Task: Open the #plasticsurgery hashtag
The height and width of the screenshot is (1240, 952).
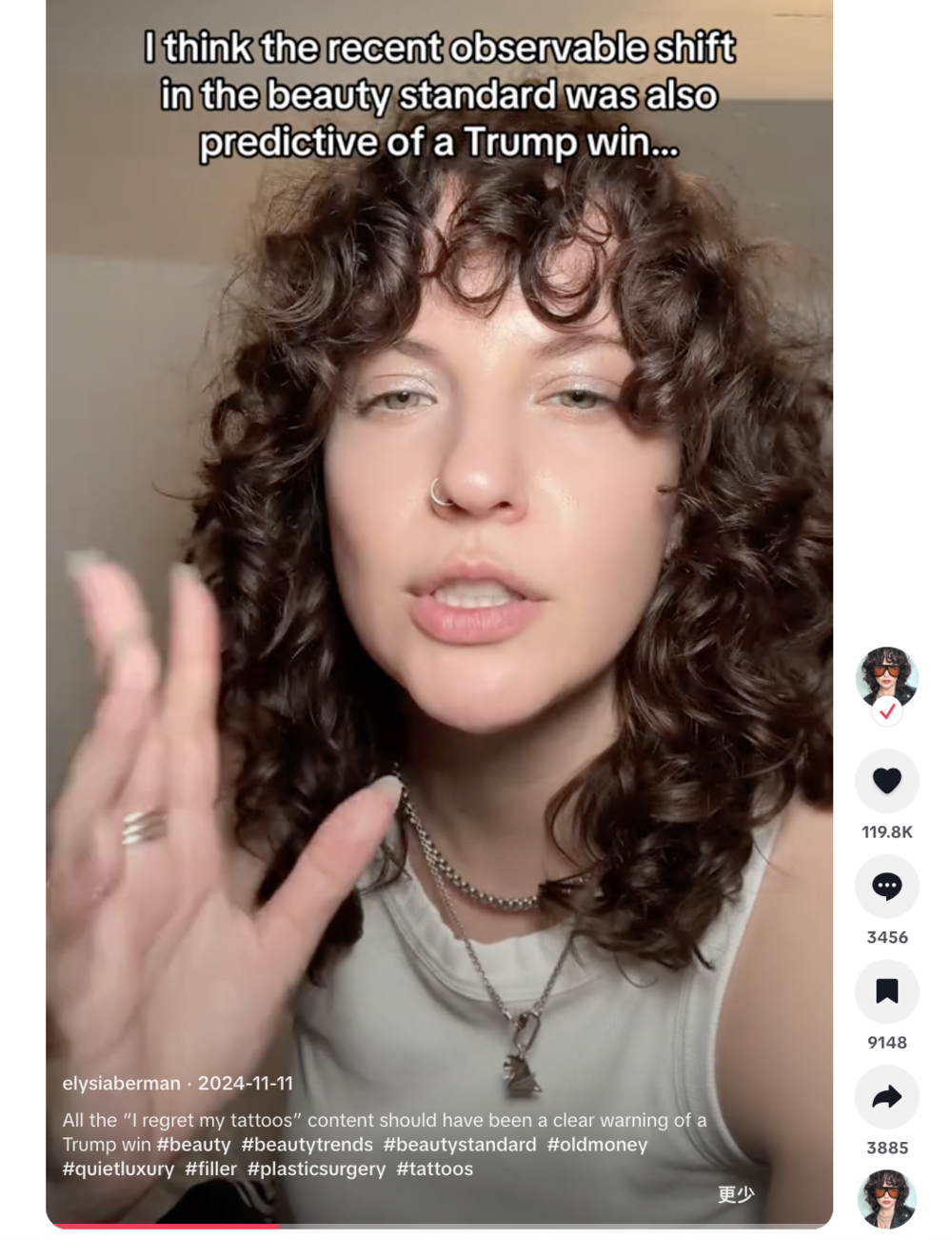Action: (x=316, y=1170)
